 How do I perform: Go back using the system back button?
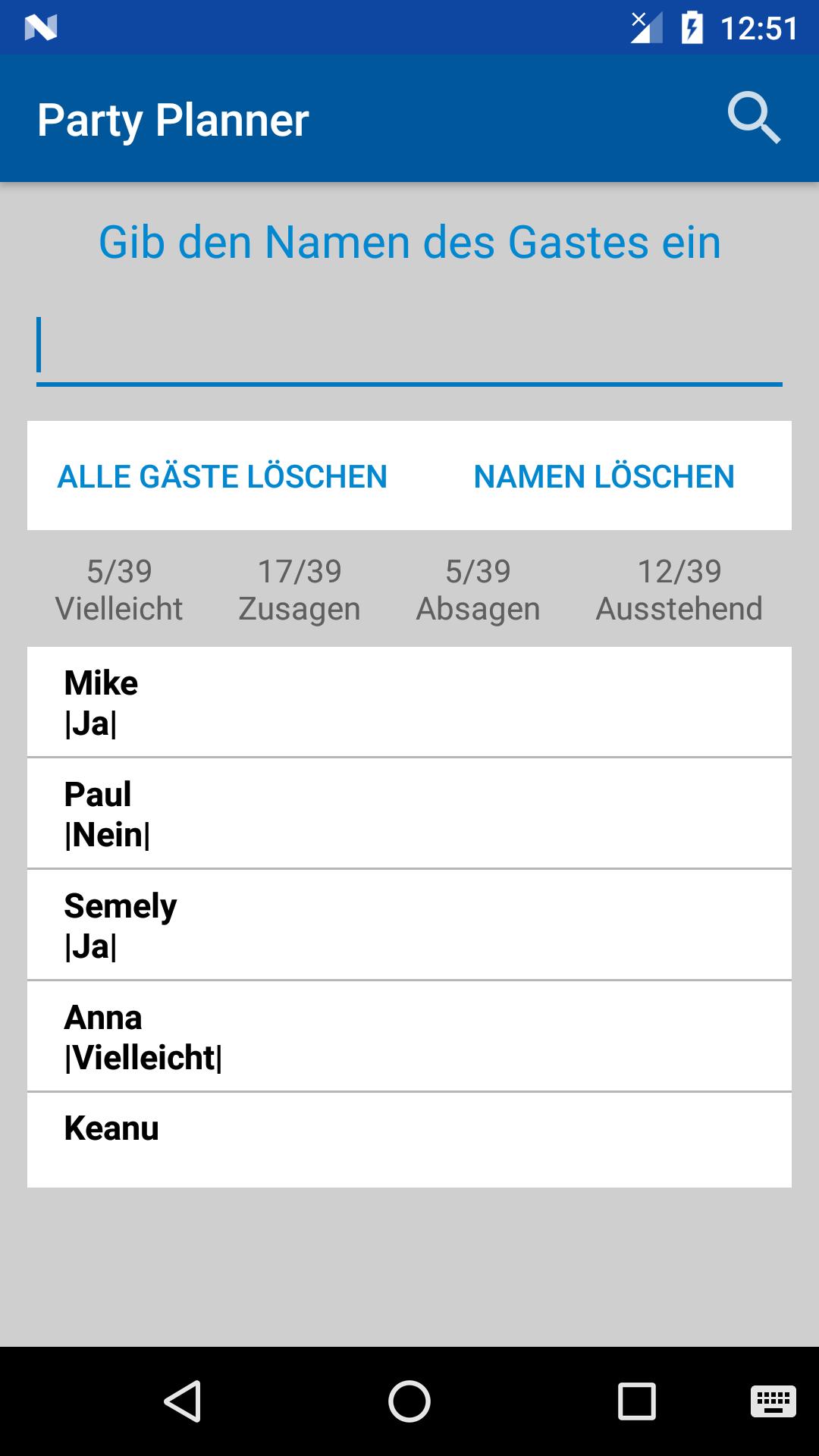pyautogui.click(x=183, y=1401)
